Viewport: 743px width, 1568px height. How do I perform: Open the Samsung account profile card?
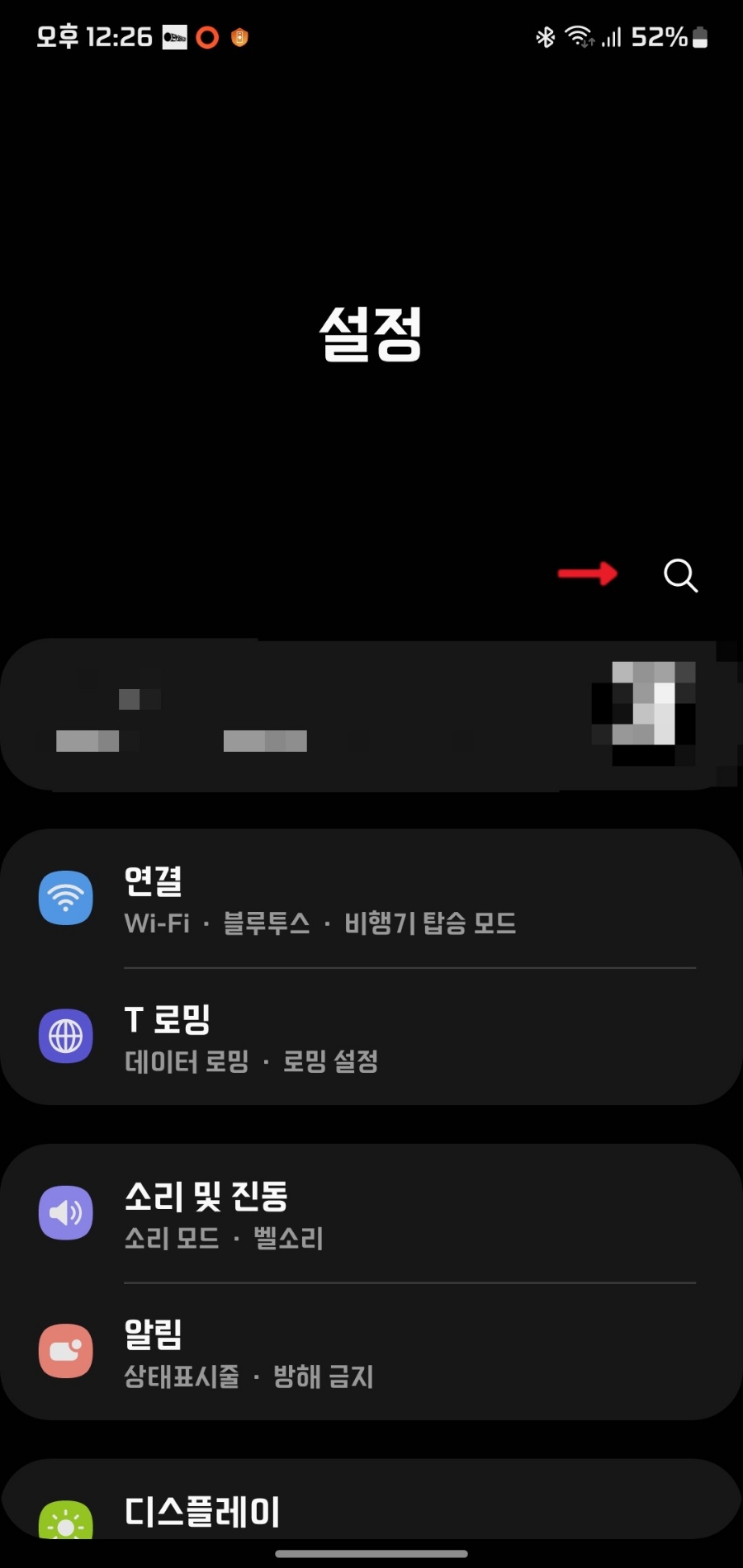pyautogui.click(x=371, y=716)
